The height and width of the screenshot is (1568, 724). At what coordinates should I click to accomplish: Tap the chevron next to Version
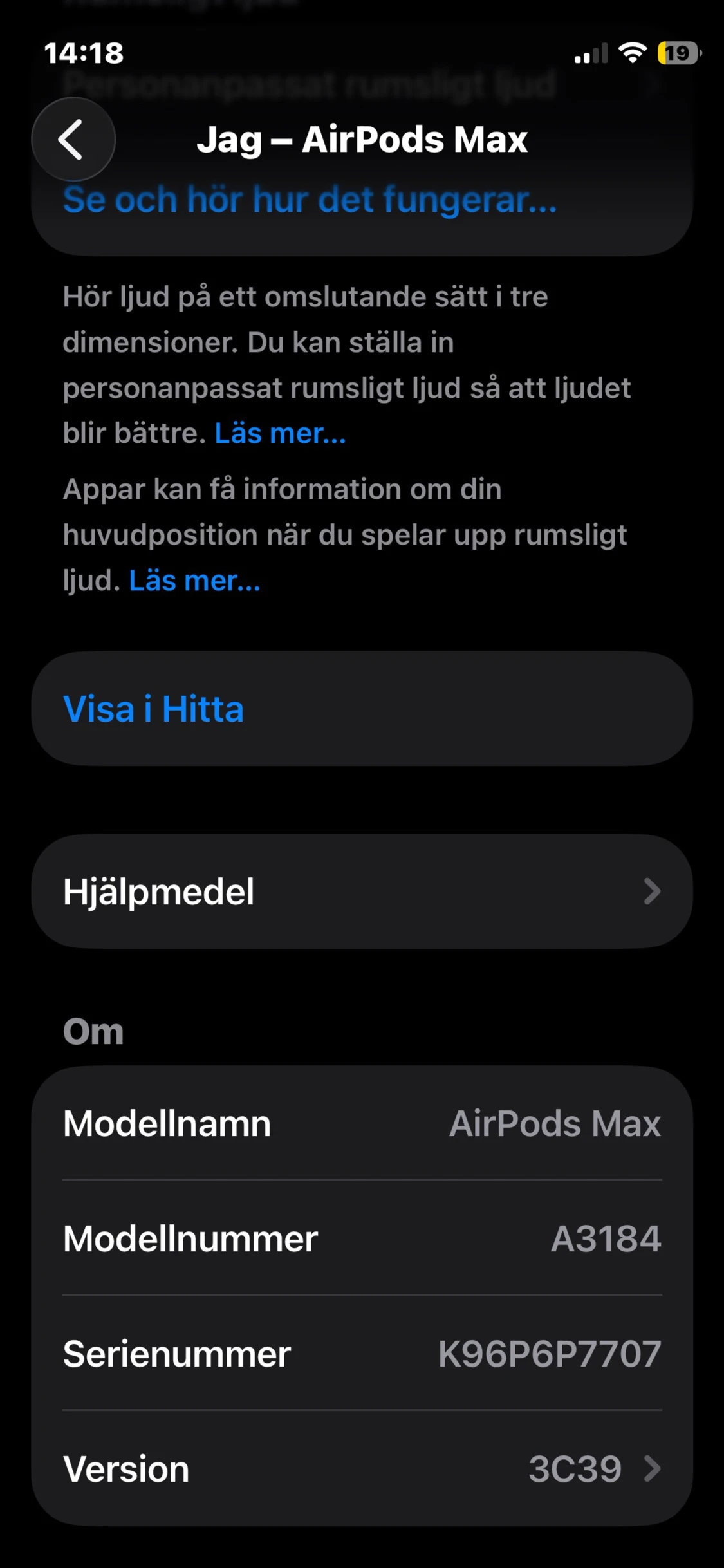tap(654, 1469)
